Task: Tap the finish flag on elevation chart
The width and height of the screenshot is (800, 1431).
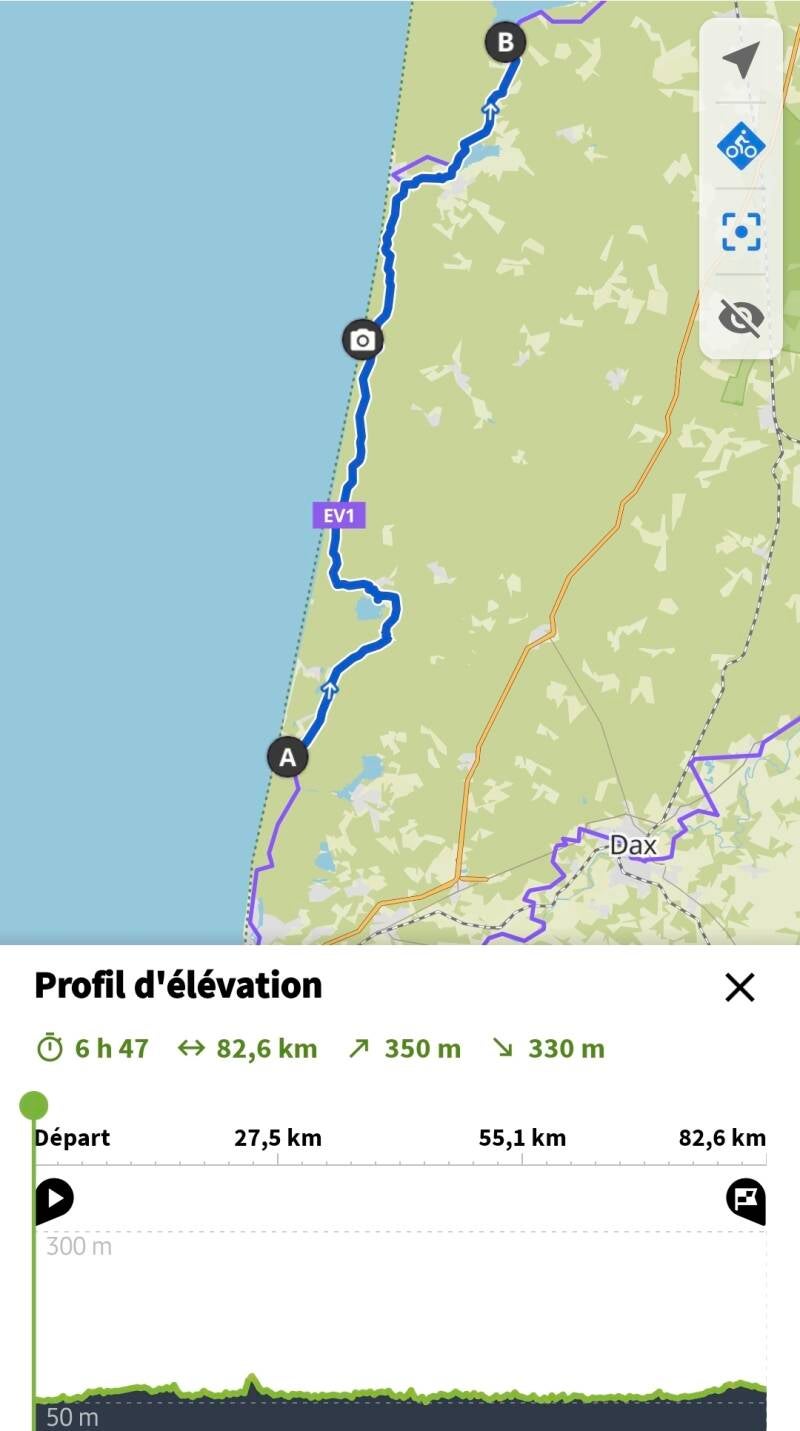Action: 746,1199
